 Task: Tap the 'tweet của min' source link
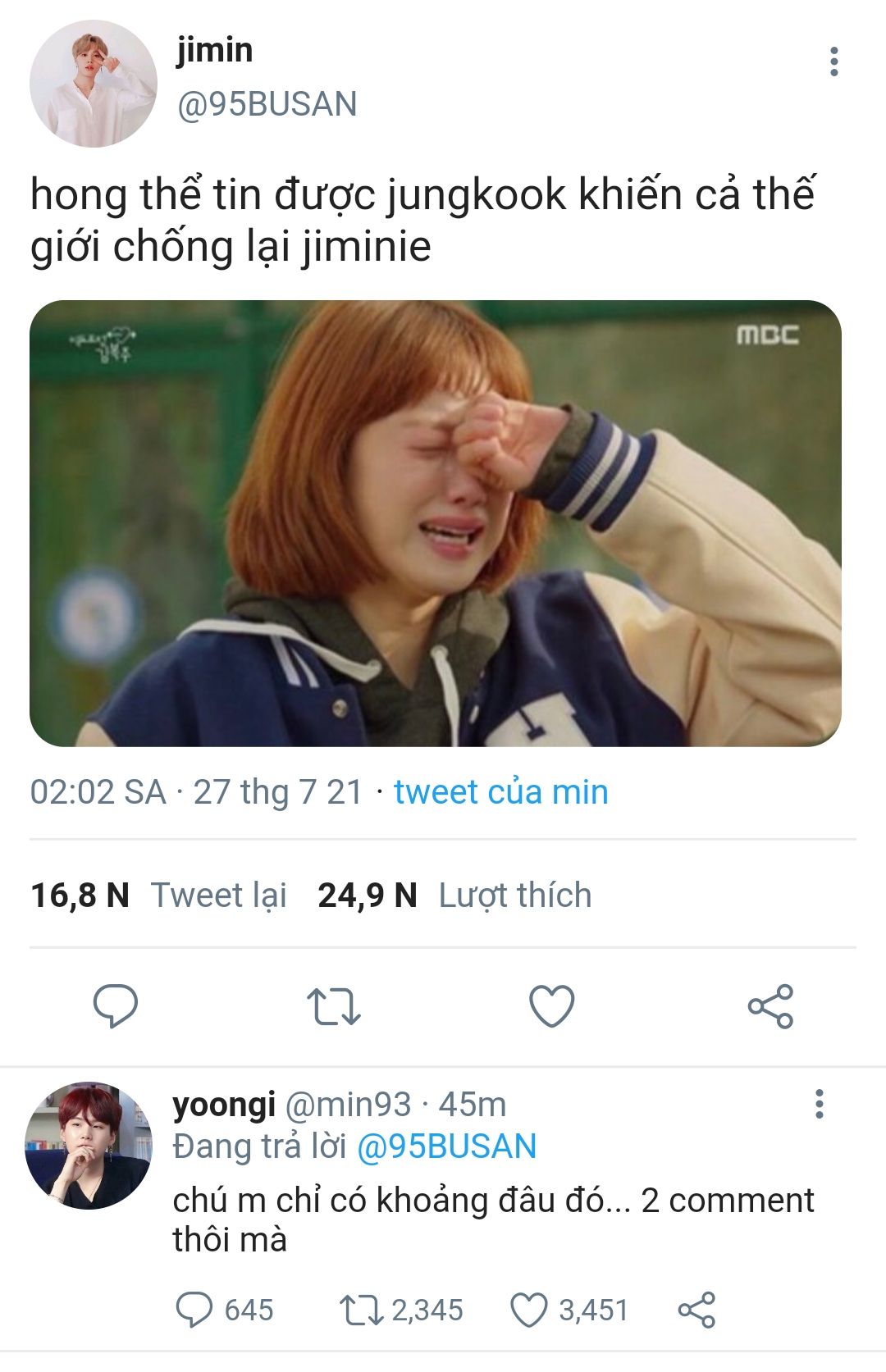(500, 792)
